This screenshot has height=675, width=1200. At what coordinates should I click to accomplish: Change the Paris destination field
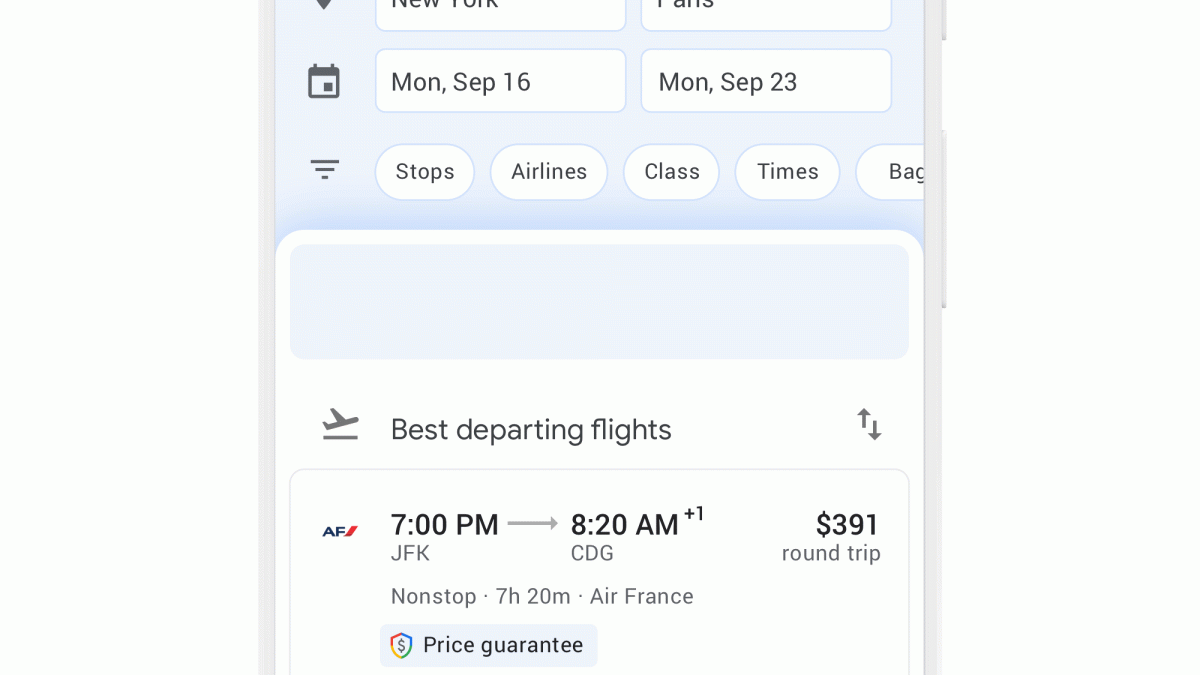click(x=765, y=12)
